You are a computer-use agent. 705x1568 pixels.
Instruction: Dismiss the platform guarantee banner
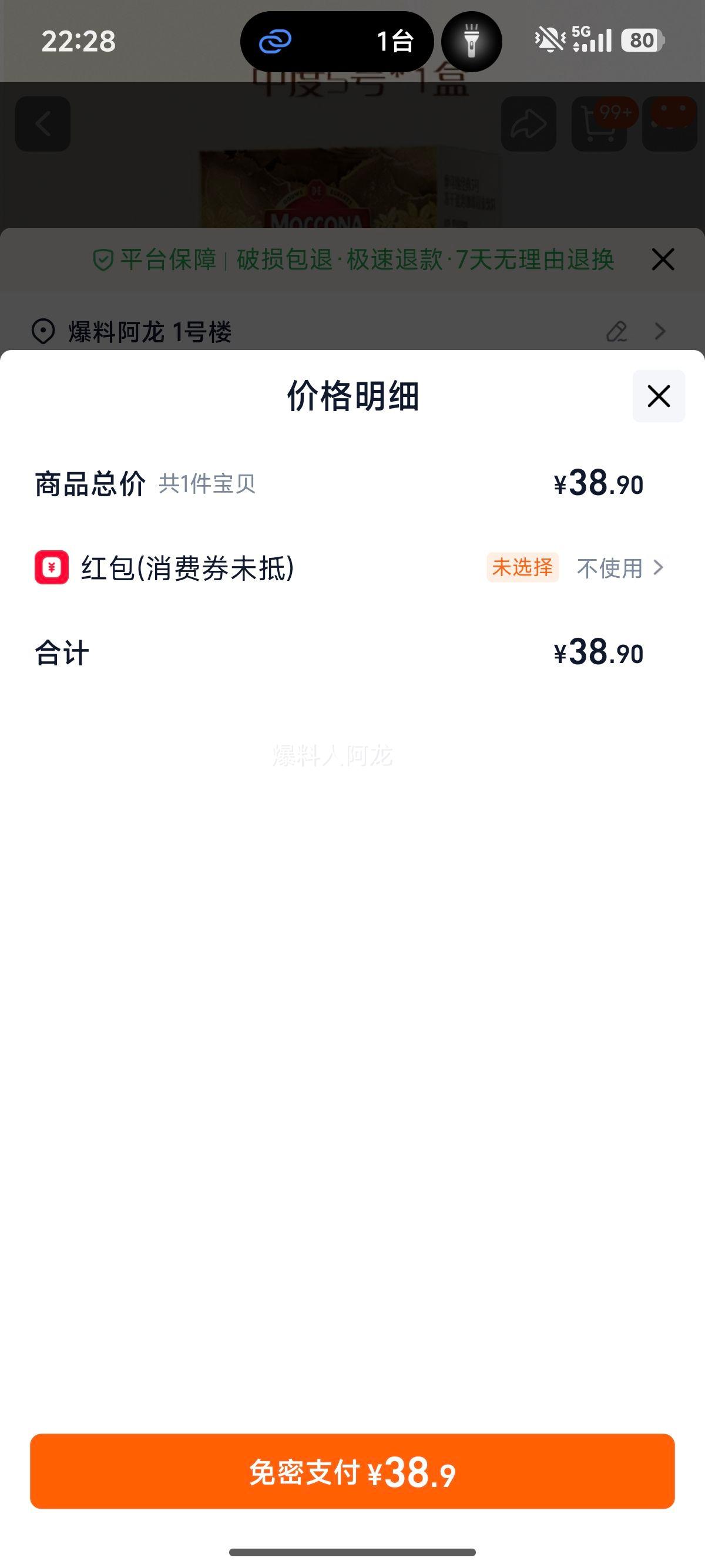[663, 259]
